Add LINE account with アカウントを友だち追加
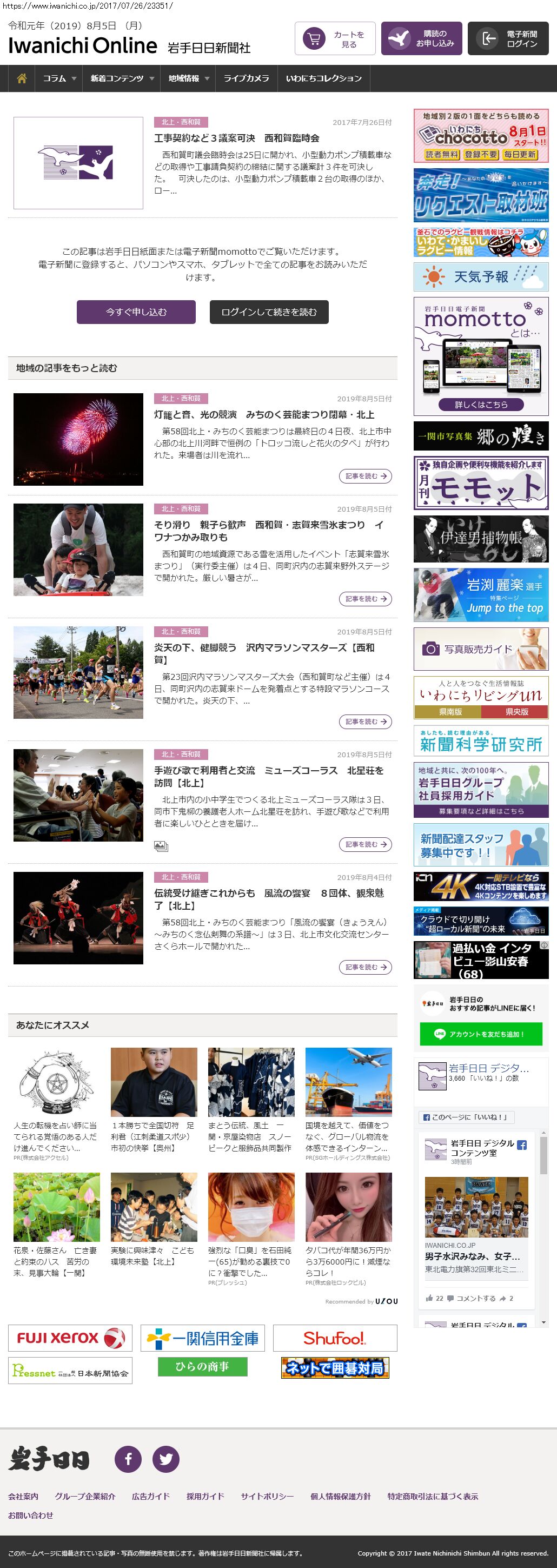Viewport: 557px width, 1568px height. [480, 1034]
